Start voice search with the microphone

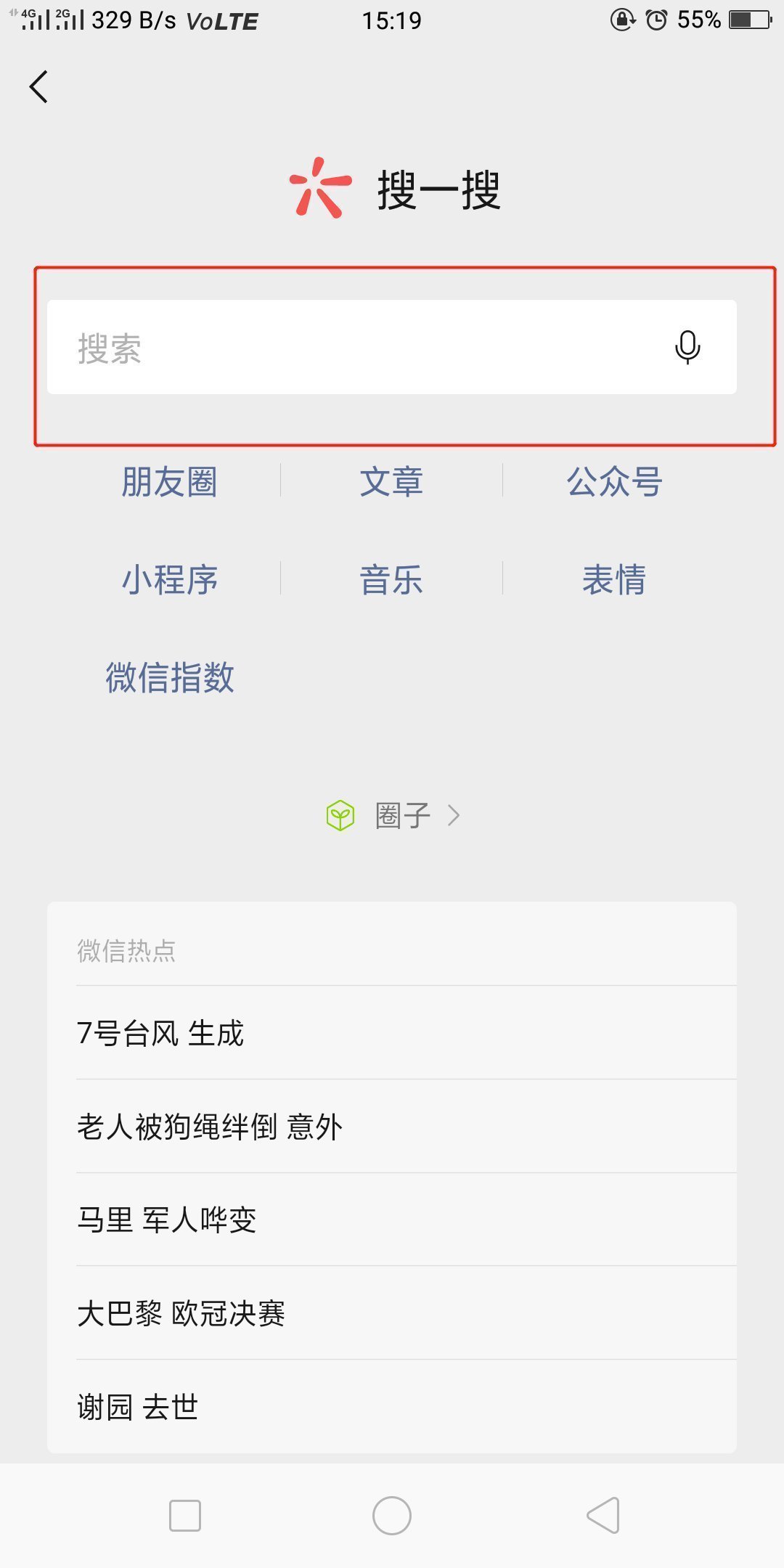pyautogui.click(x=687, y=347)
